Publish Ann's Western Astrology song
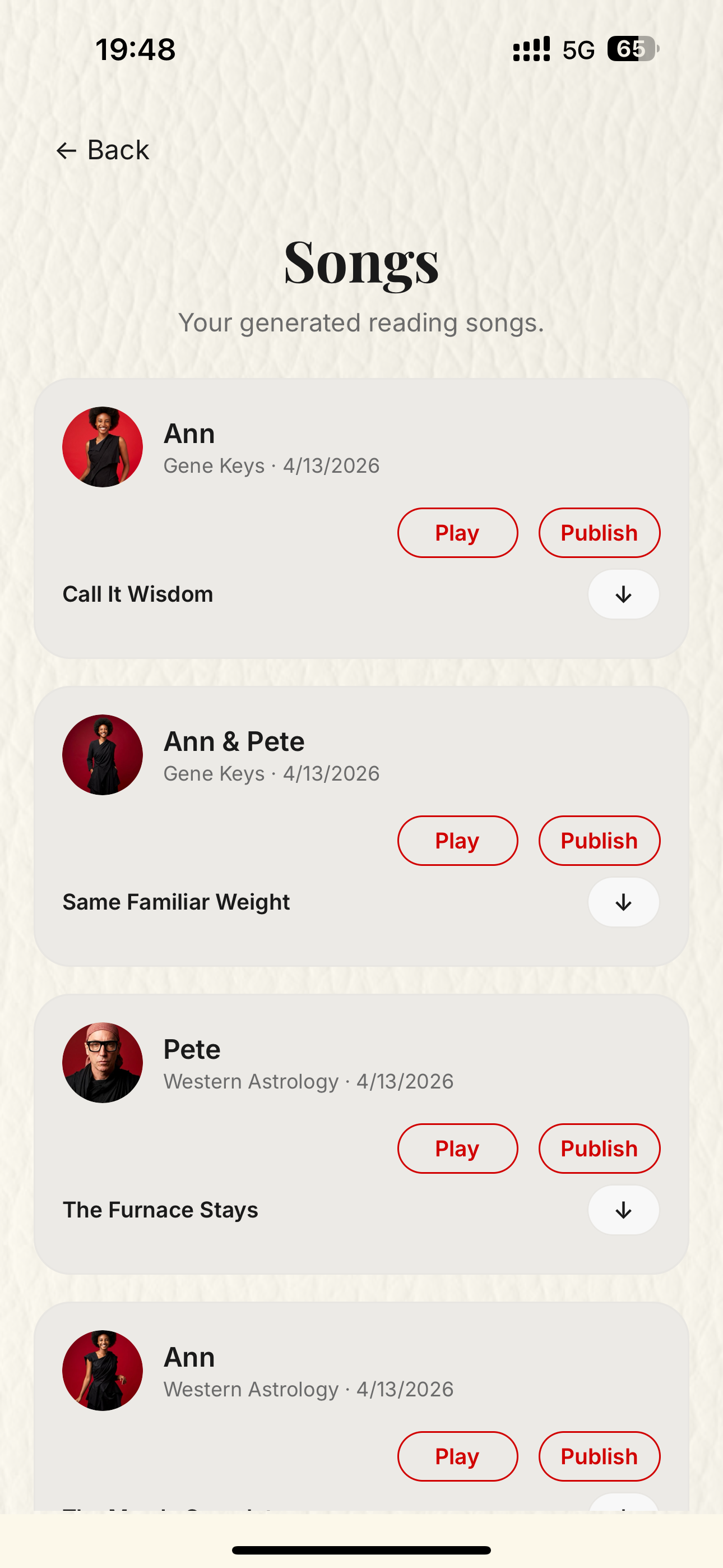723x1568 pixels. point(598,1456)
